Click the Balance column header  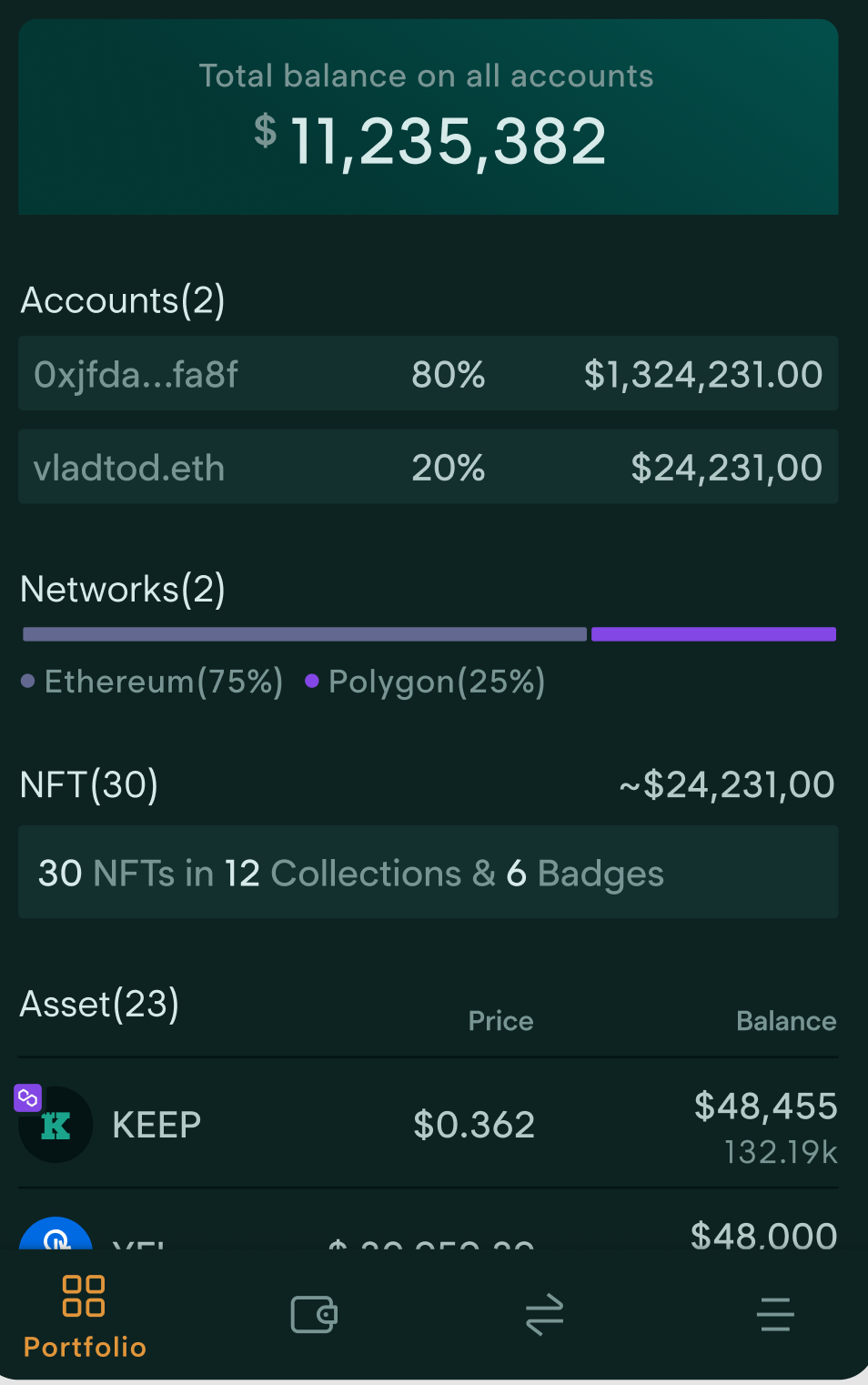click(x=785, y=1020)
